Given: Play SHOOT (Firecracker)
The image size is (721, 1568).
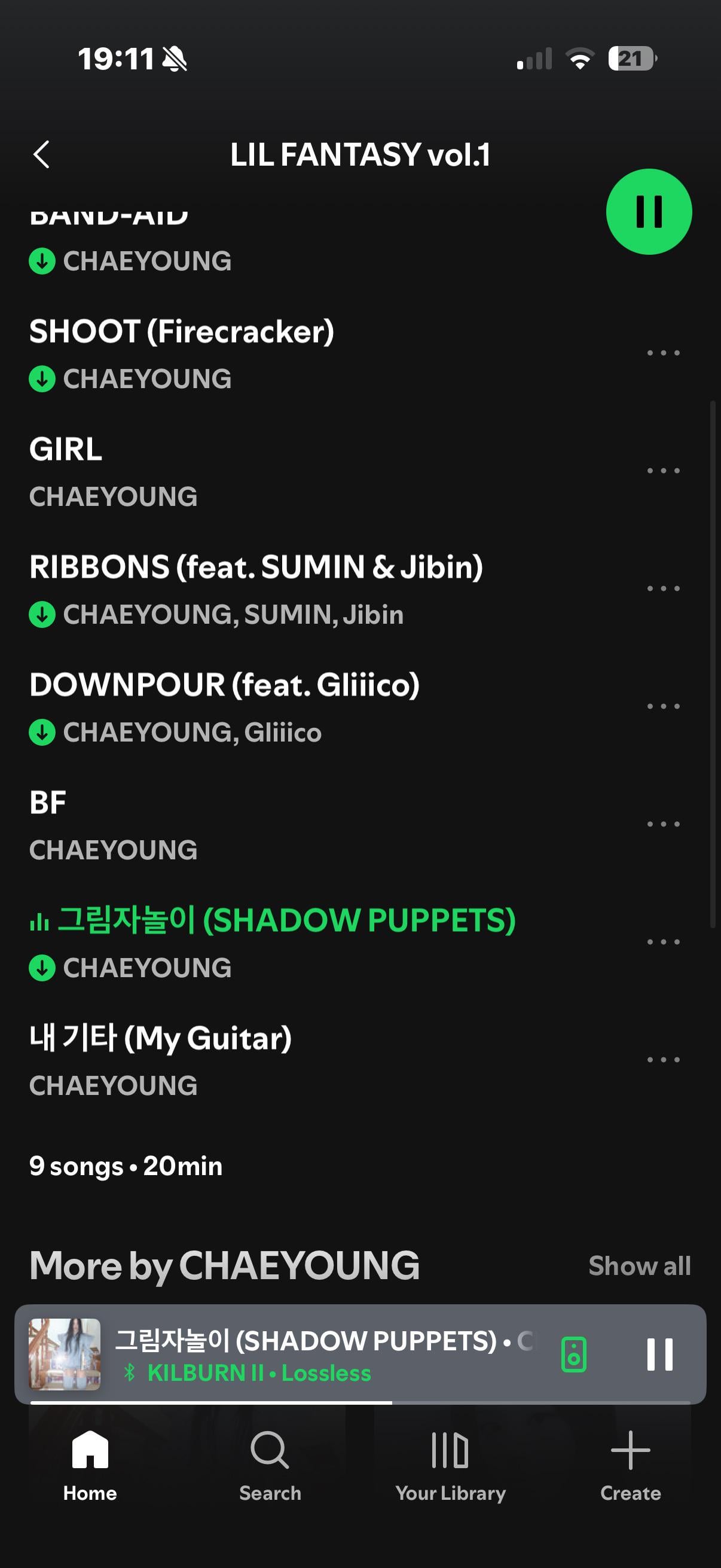Looking at the screenshot, I should 181,332.
